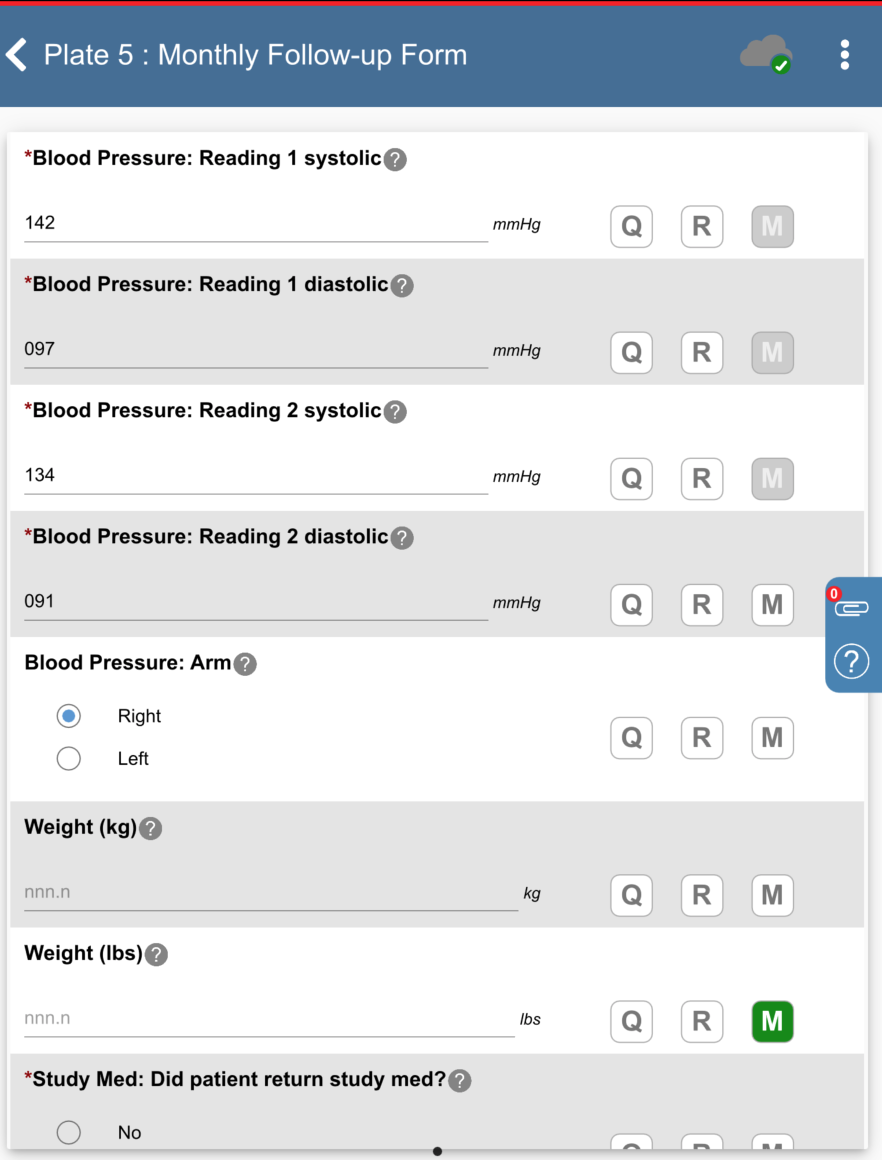882x1160 pixels.
Task: Open attachments paperclip side tab
Action: pyautogui.click(x=851, y=607)
